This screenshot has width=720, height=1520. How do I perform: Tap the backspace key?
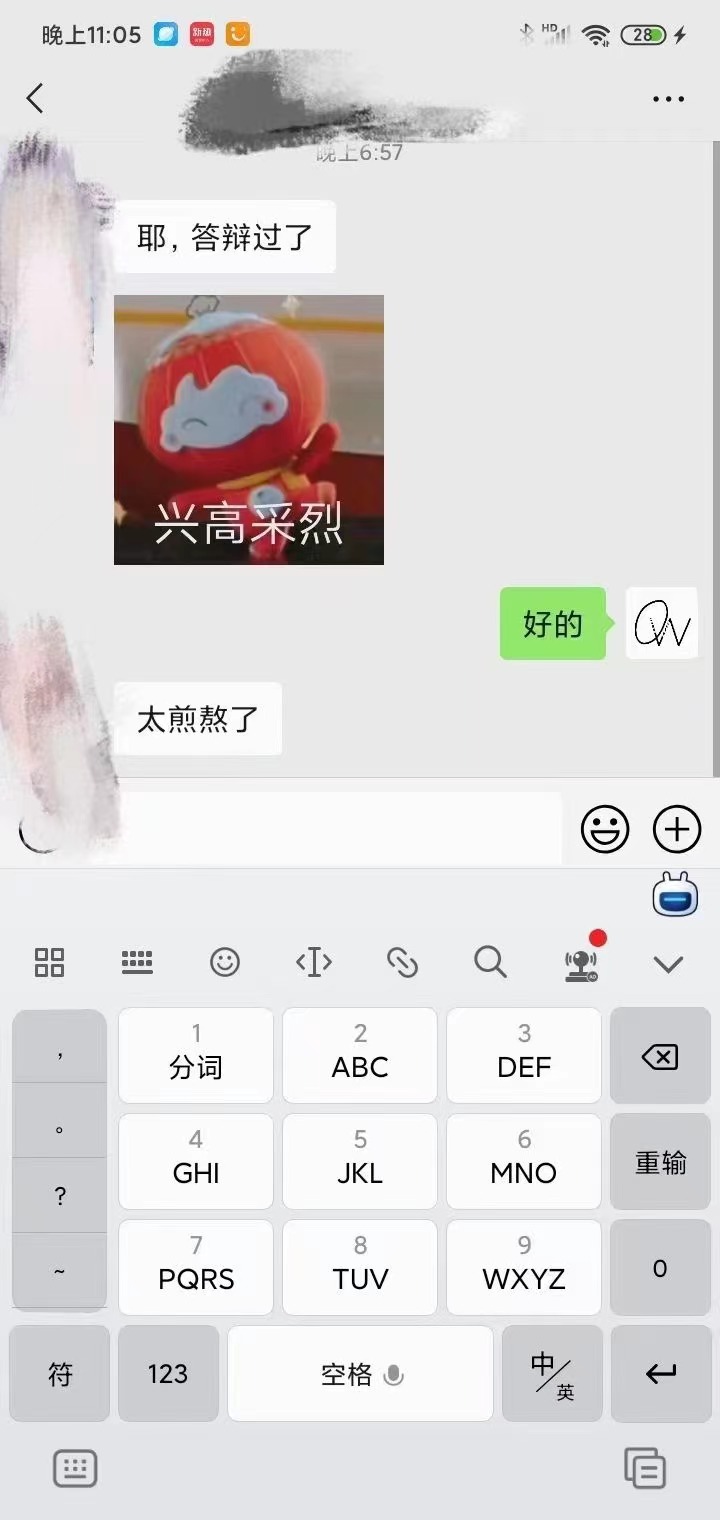(660, 1056)
